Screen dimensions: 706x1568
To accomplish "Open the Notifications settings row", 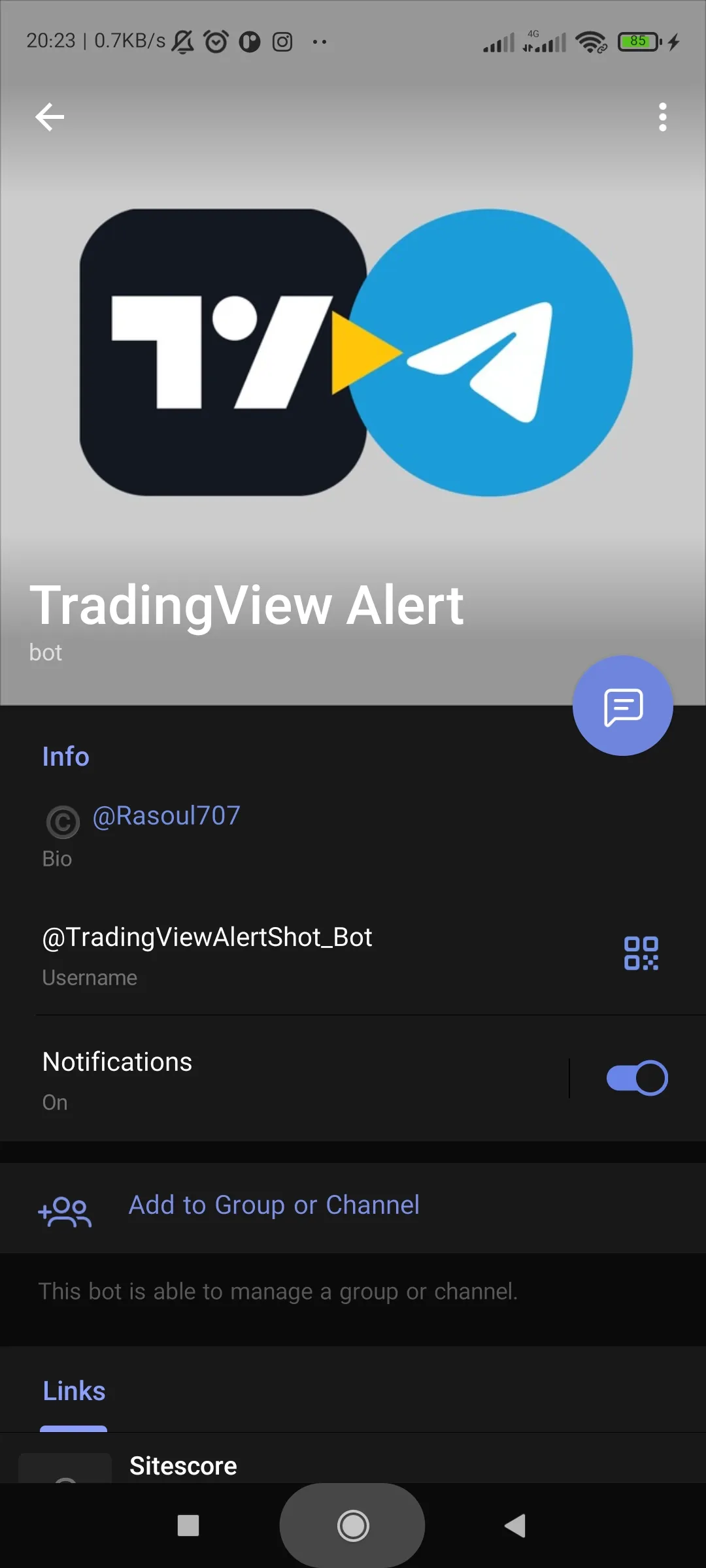I will (261, 1078).
